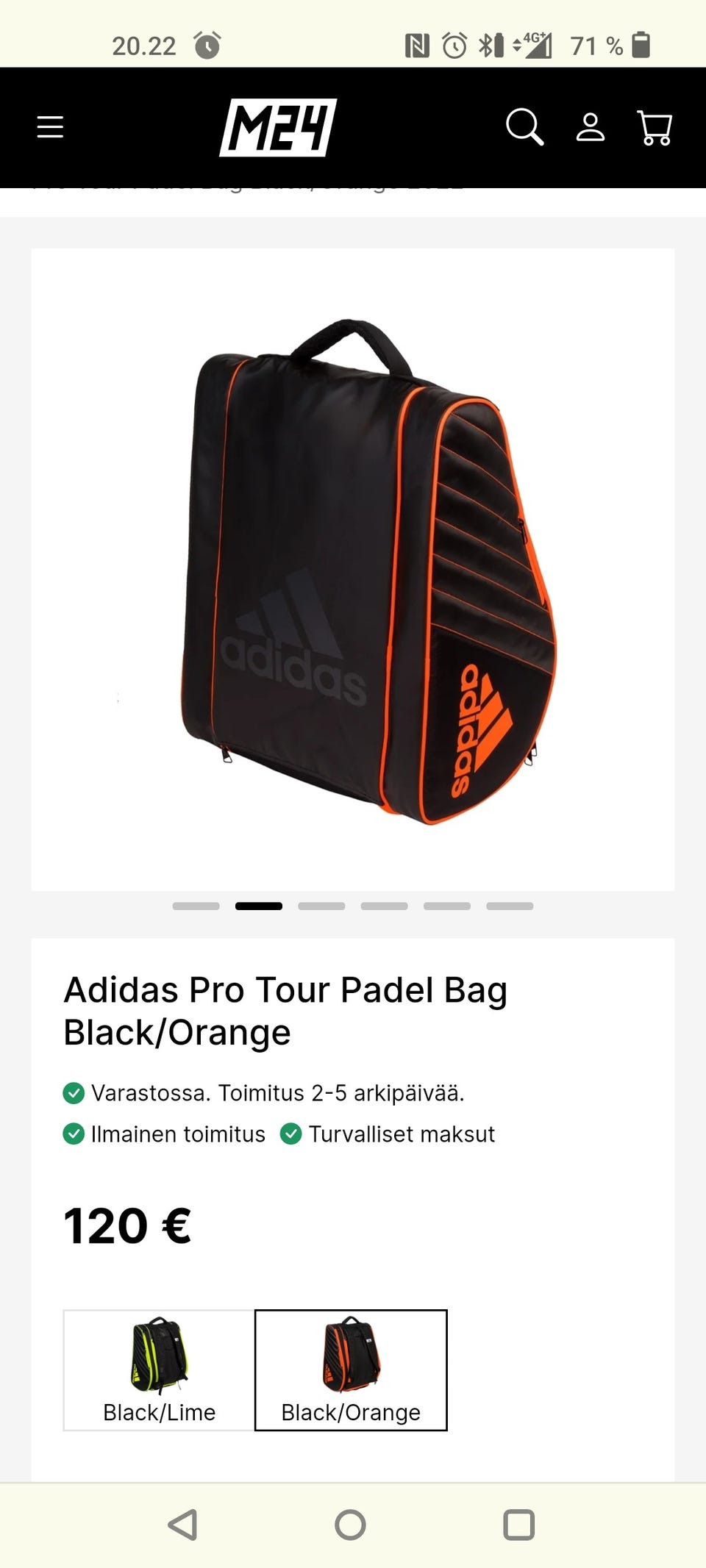This screenshot has height=1568, width=706.
Task: Open the hamburger menu
Action: (x=50, y=127)
